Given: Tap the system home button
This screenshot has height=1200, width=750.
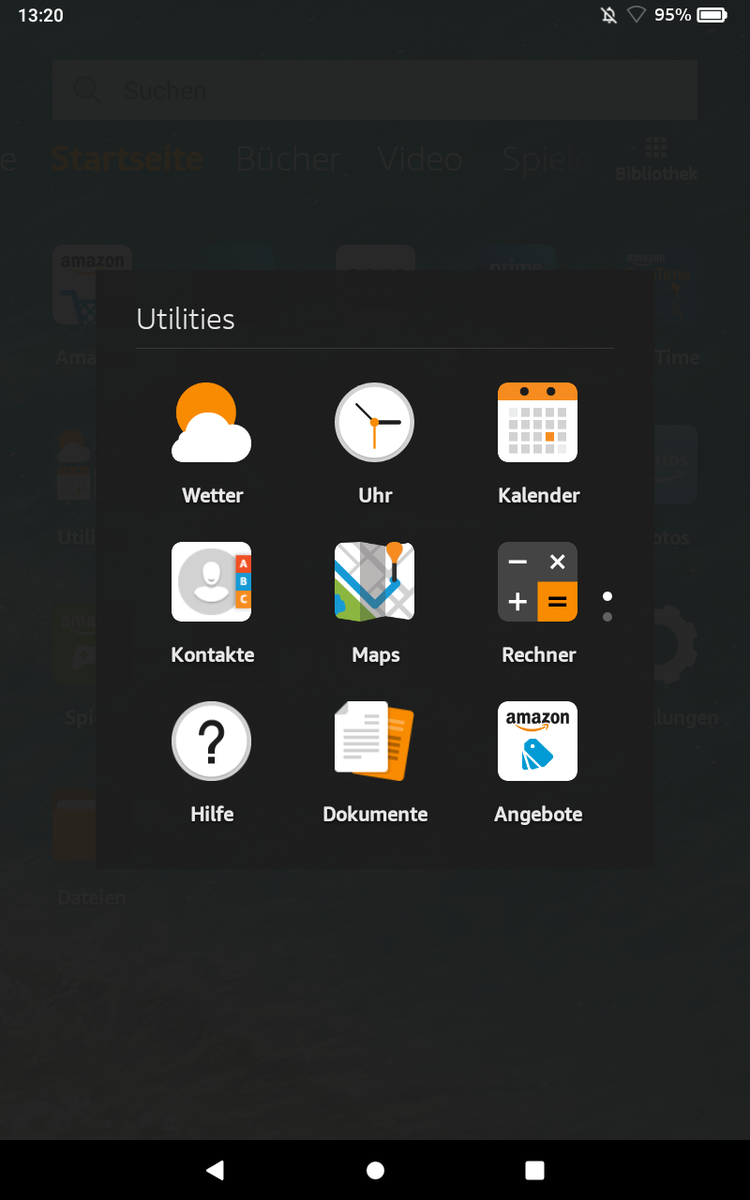Looking at the screenshot, I should pos(375,1170).
